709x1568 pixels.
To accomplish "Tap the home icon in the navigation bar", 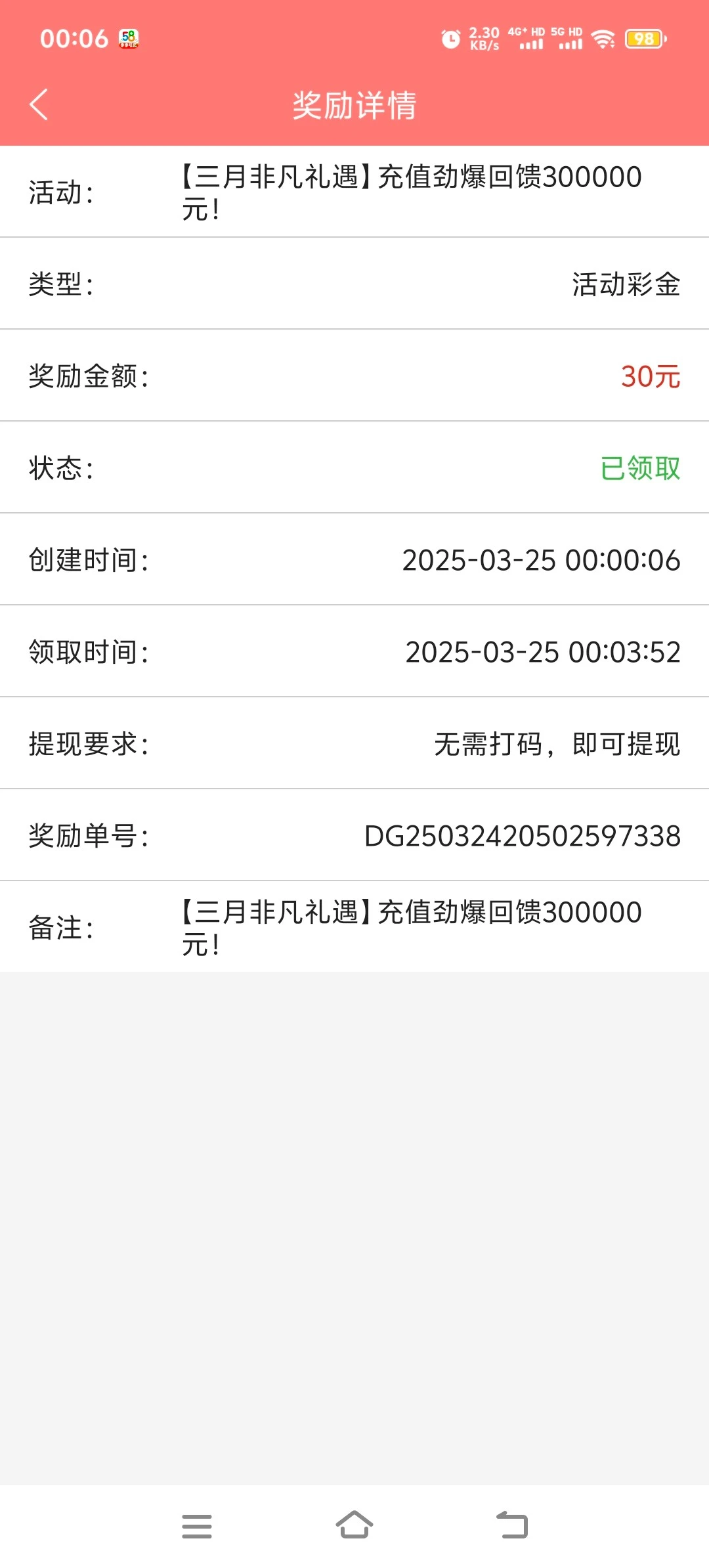I will pyautogui.click(x=354, y=1523).
